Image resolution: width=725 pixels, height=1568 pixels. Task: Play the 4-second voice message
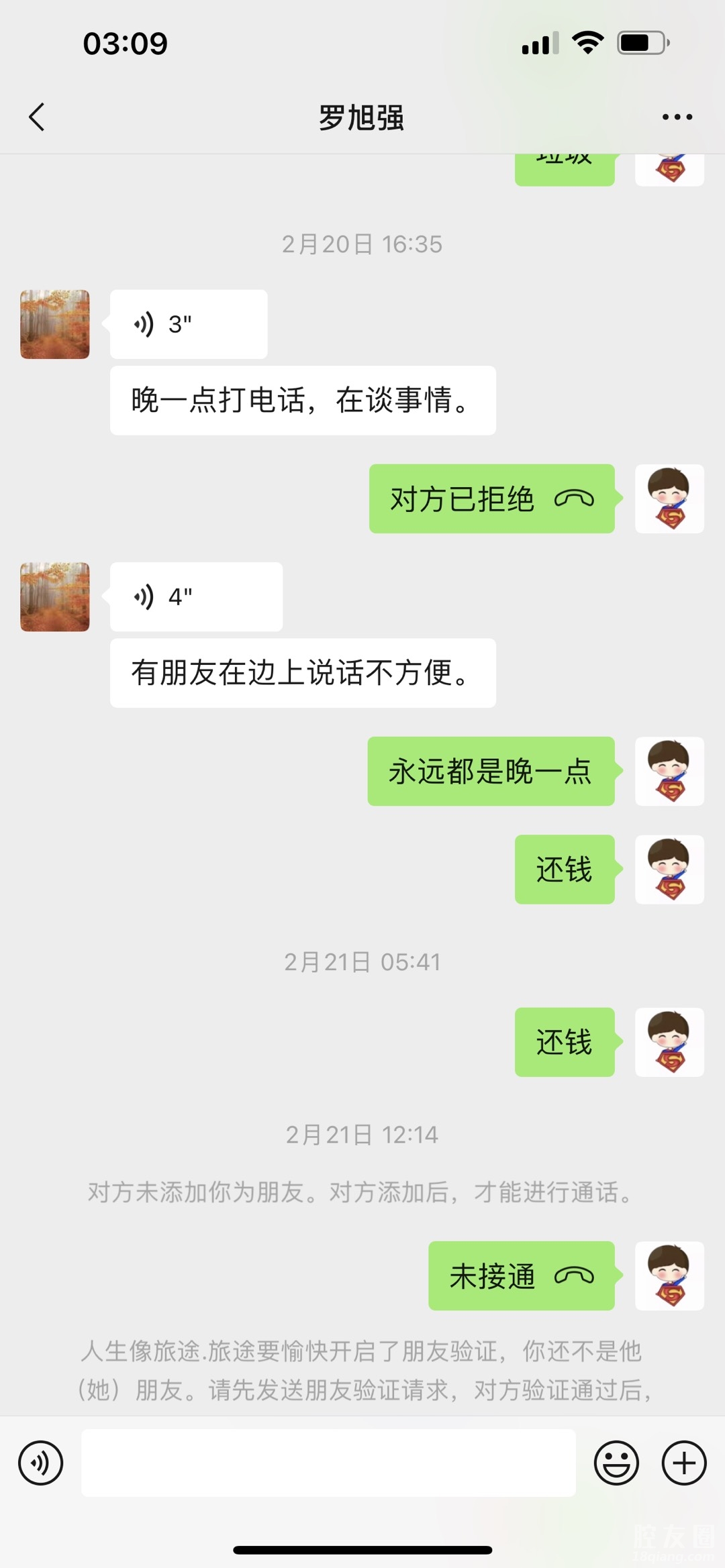tap(195, 597)
